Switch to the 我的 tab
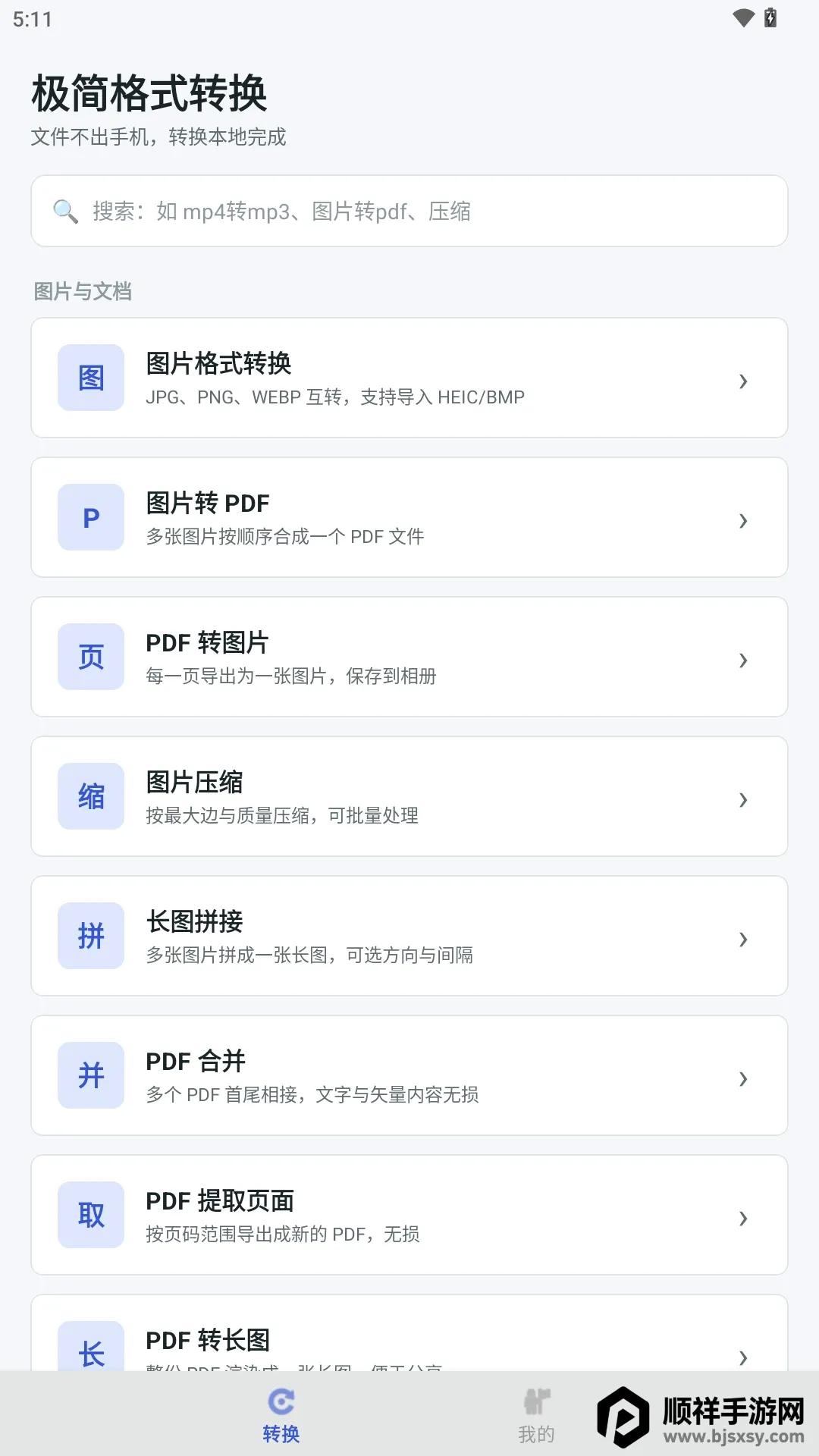819x1456 pixels. [x=537, y=1414]
